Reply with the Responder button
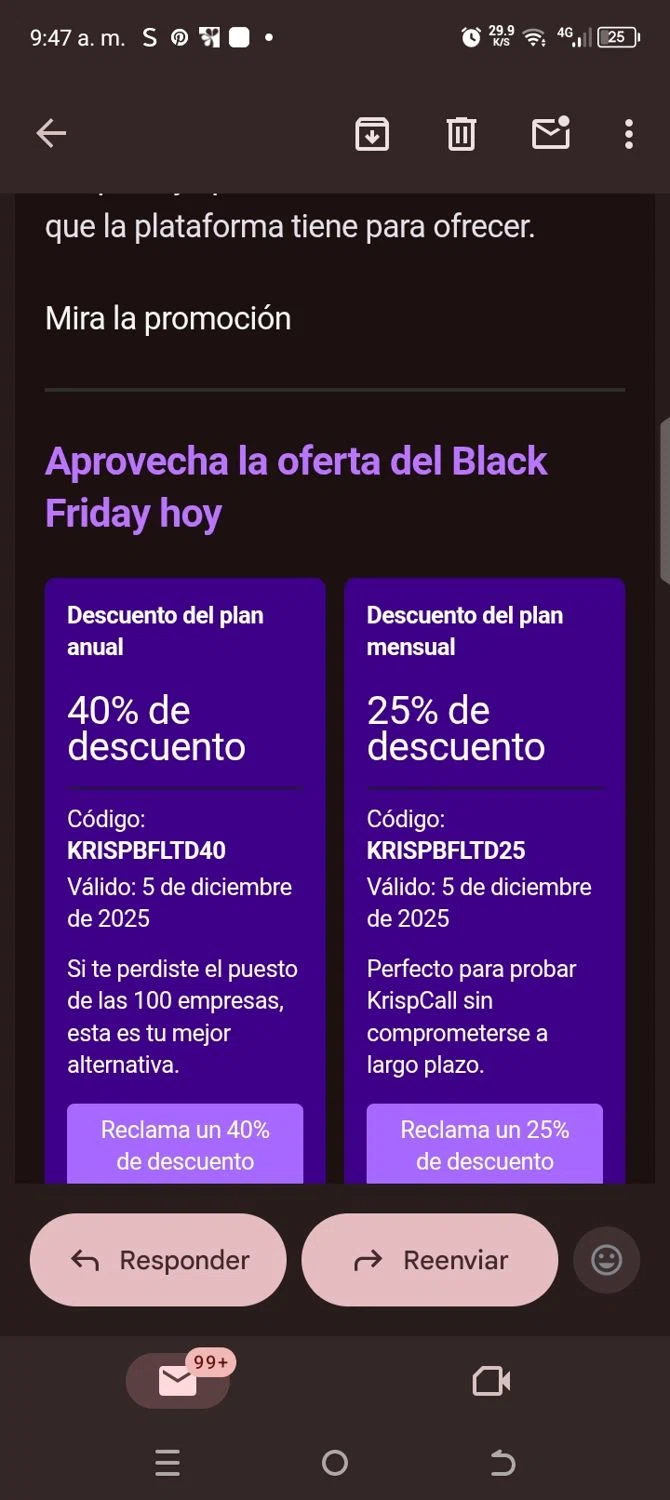 point(158,1260)
